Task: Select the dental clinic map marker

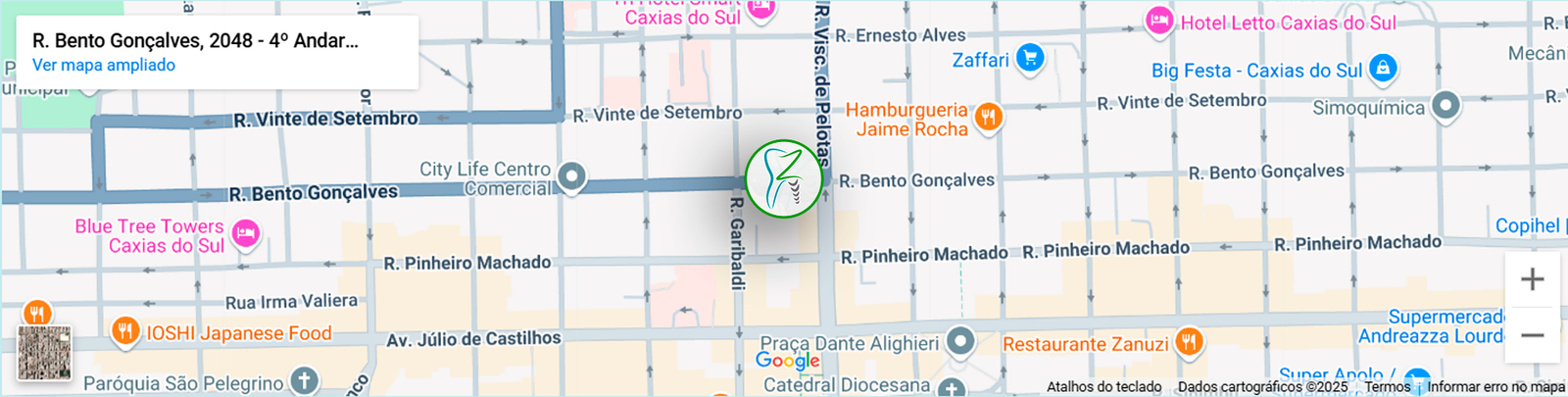Action: point(783,178)
